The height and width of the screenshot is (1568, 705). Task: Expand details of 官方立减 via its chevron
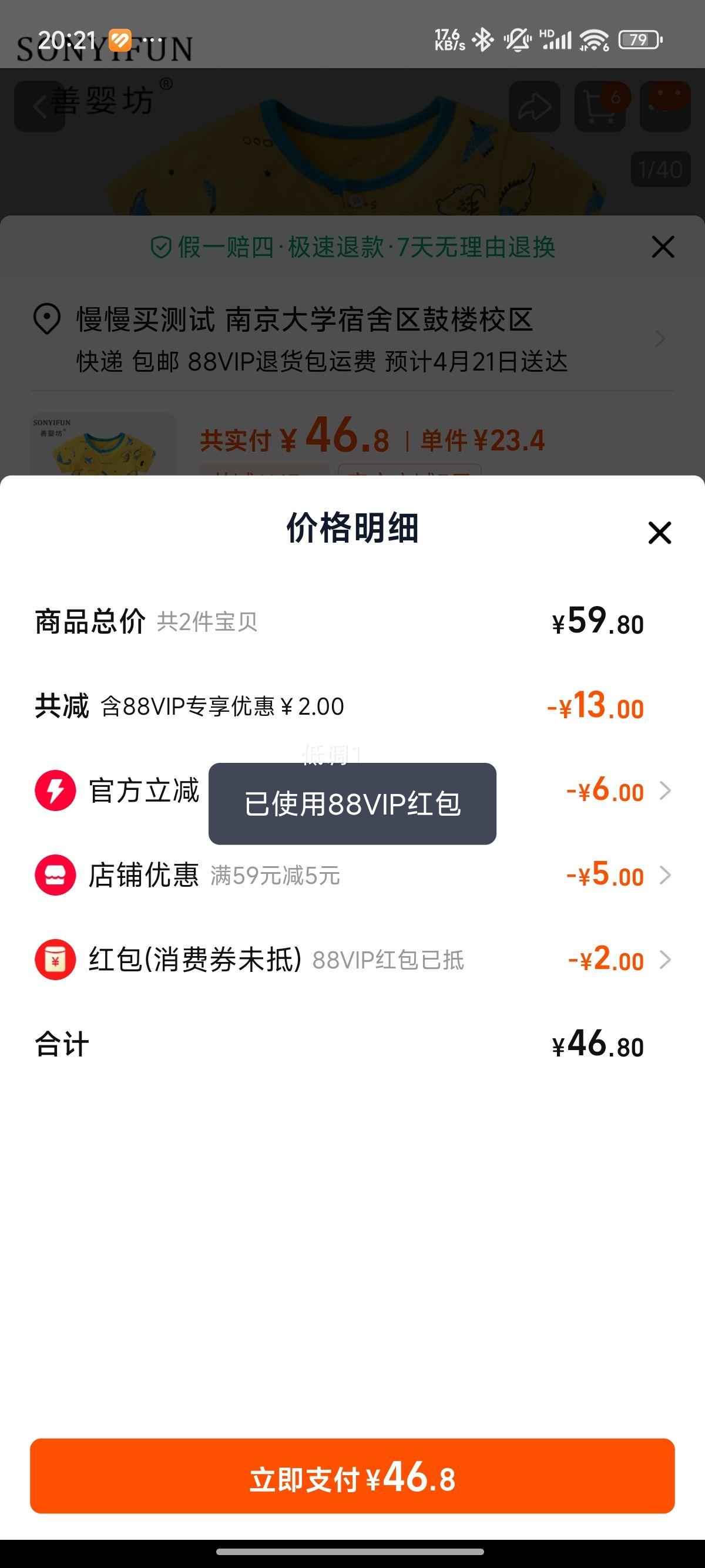pos(665,791)
